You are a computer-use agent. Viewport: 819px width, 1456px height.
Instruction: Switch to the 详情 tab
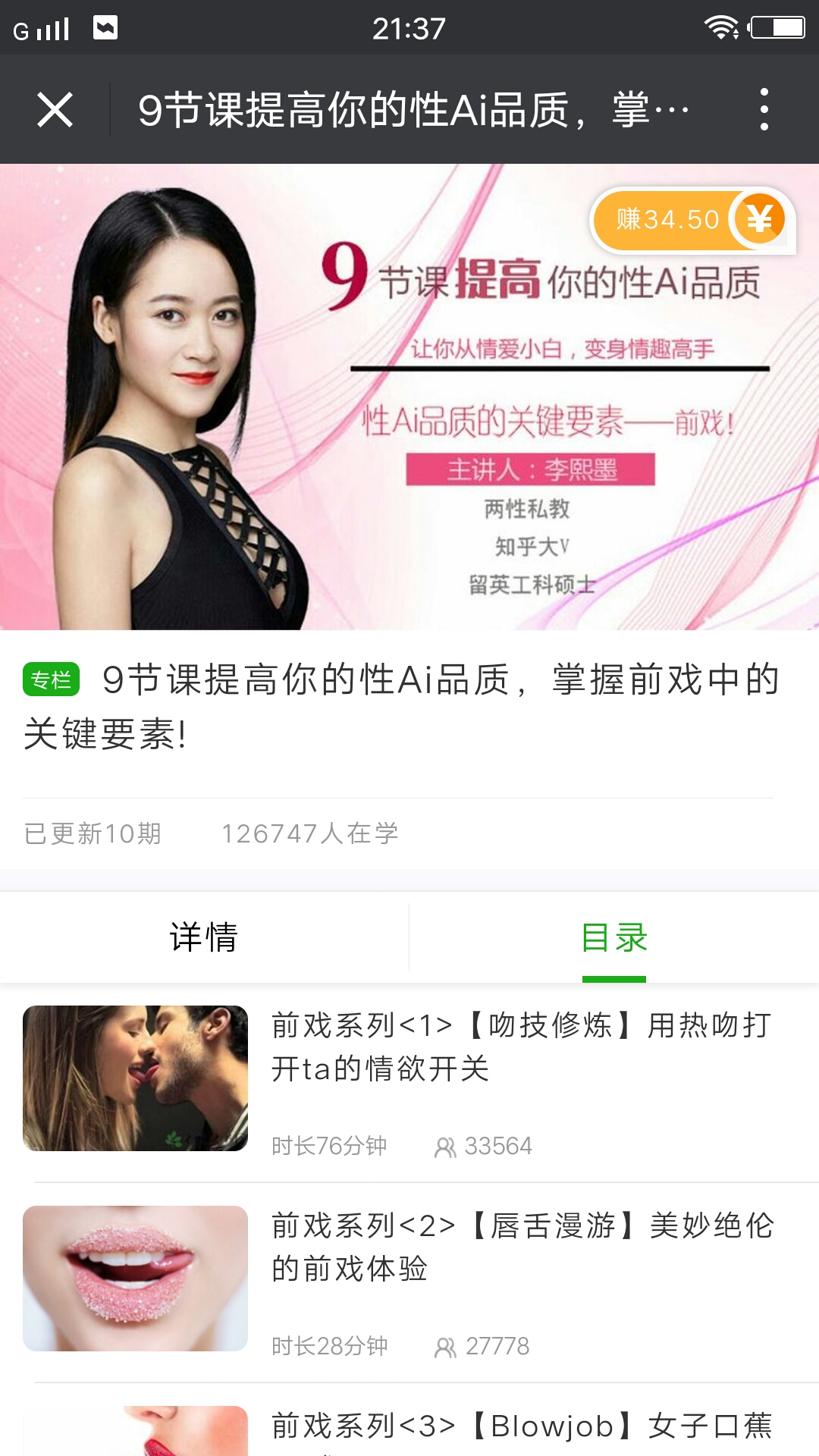[x=204, y=937]
